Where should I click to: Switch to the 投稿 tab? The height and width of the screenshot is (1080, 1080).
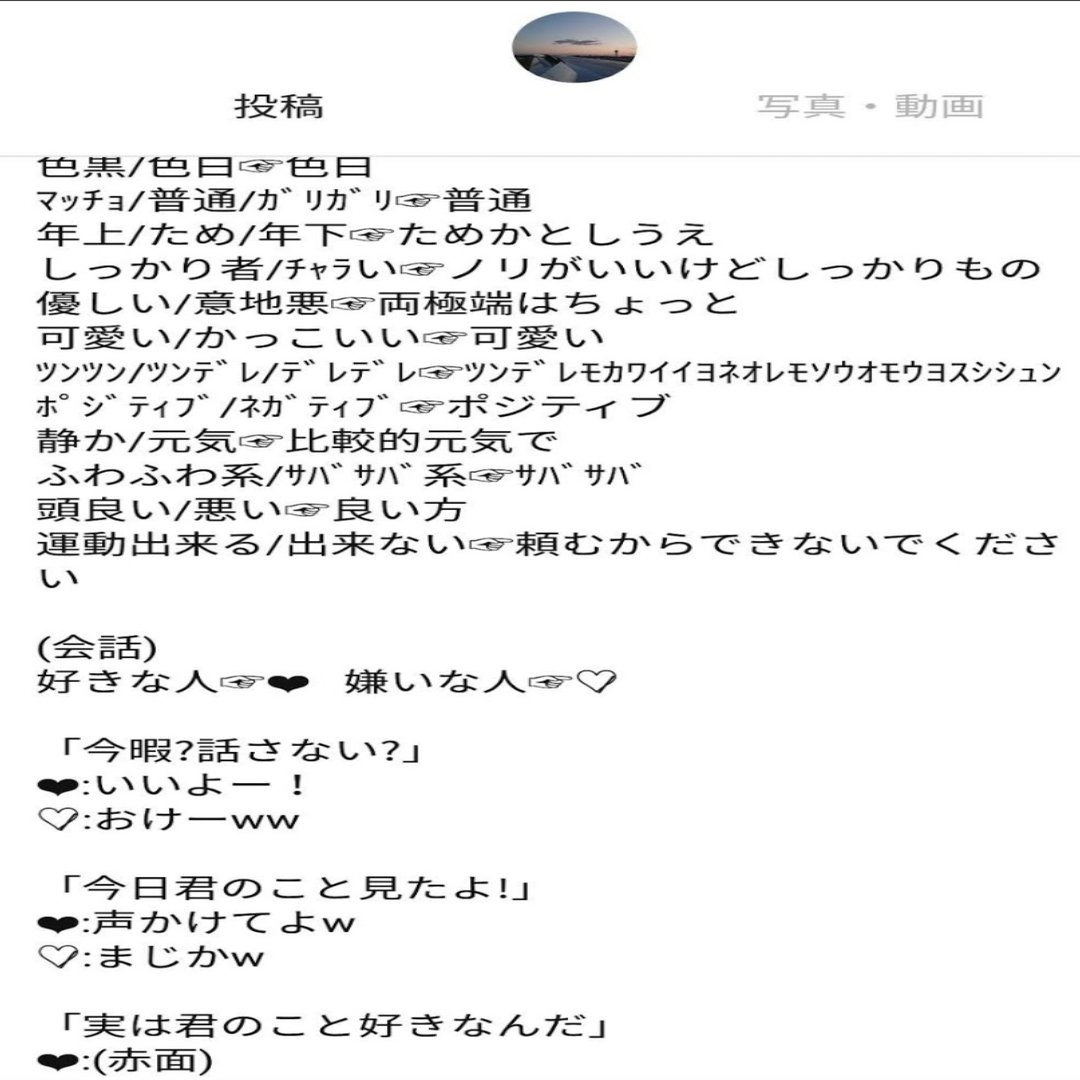tap(279, 106)
